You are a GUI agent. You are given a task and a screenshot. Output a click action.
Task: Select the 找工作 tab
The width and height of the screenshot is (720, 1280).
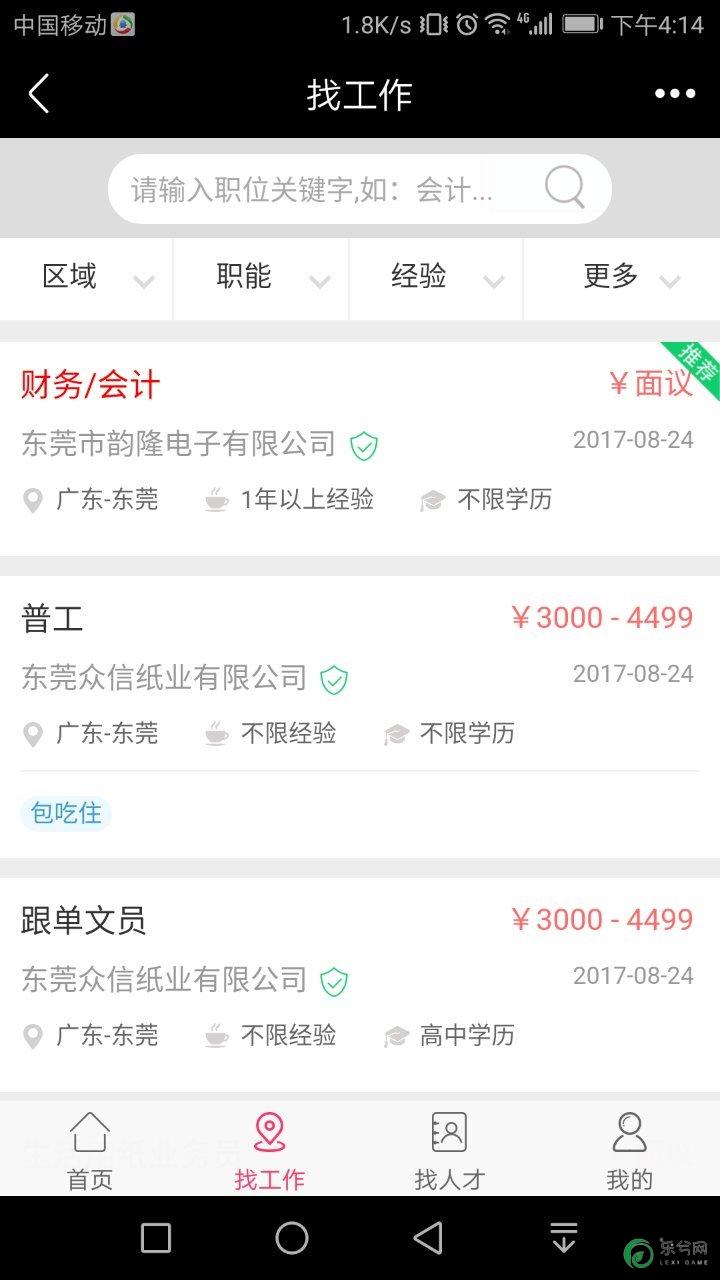click(x=270, y=1152)
